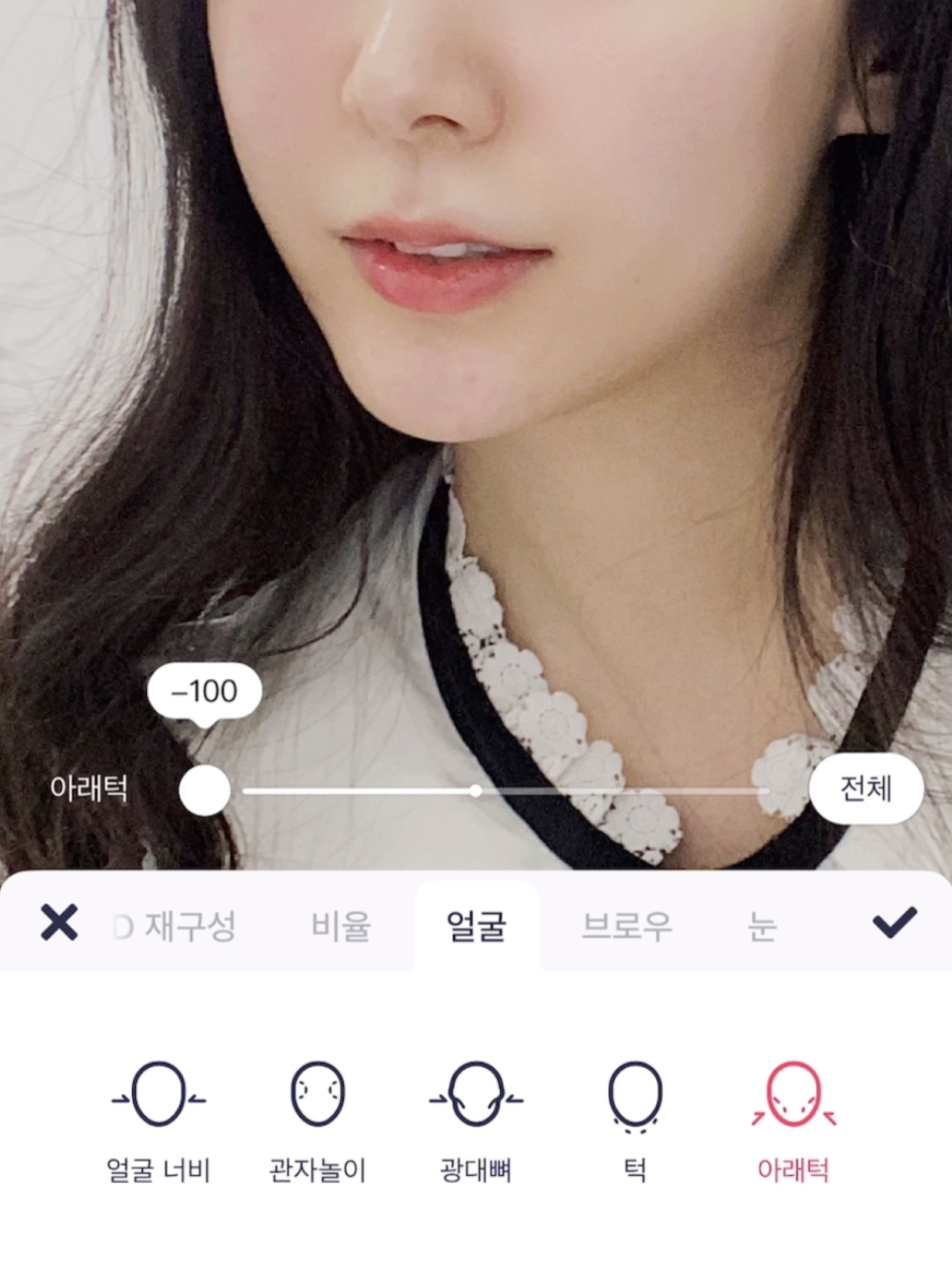Switch to the 비율 tab
This screenshot has height=1261, width=952.
pos(341,926)
